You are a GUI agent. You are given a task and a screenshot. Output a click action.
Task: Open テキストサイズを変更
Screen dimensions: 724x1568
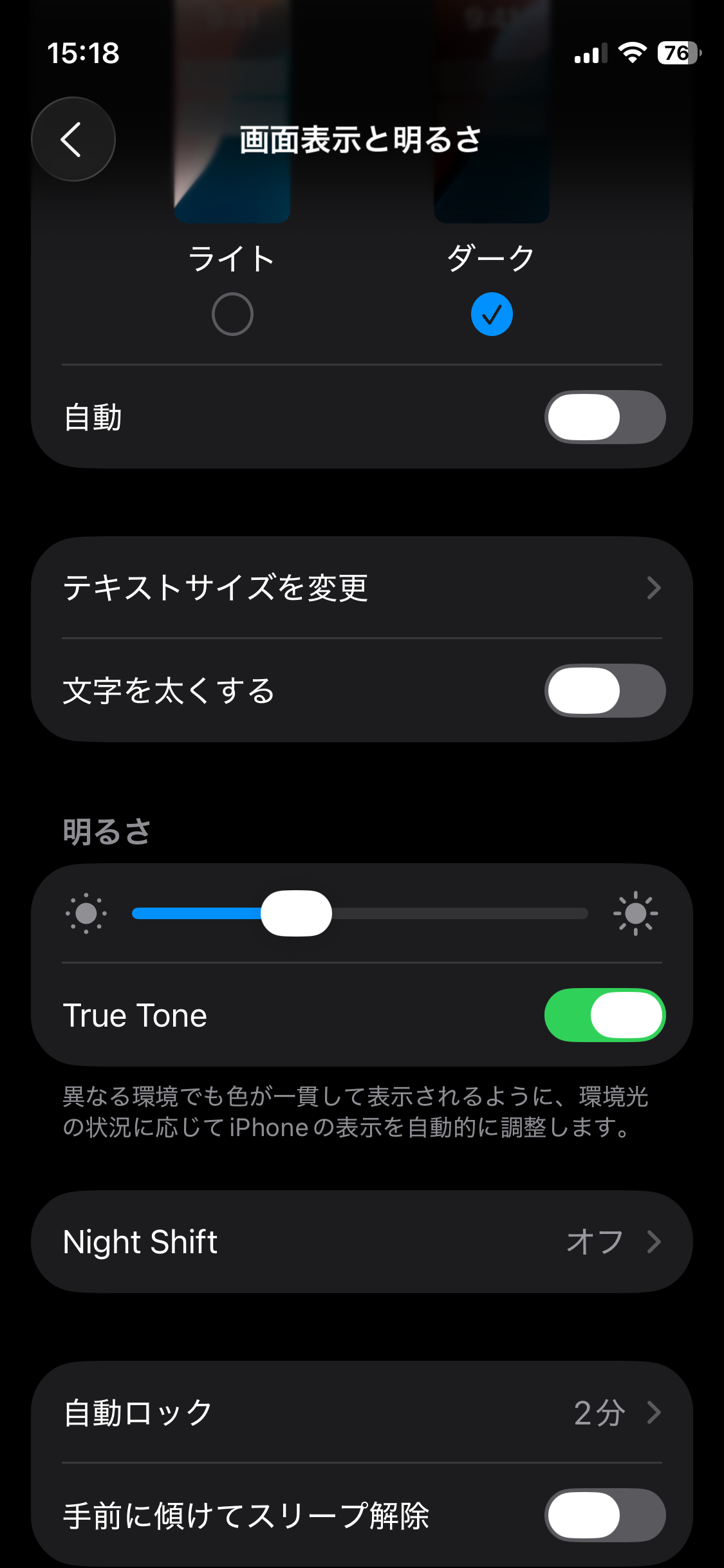pos(362,587)
